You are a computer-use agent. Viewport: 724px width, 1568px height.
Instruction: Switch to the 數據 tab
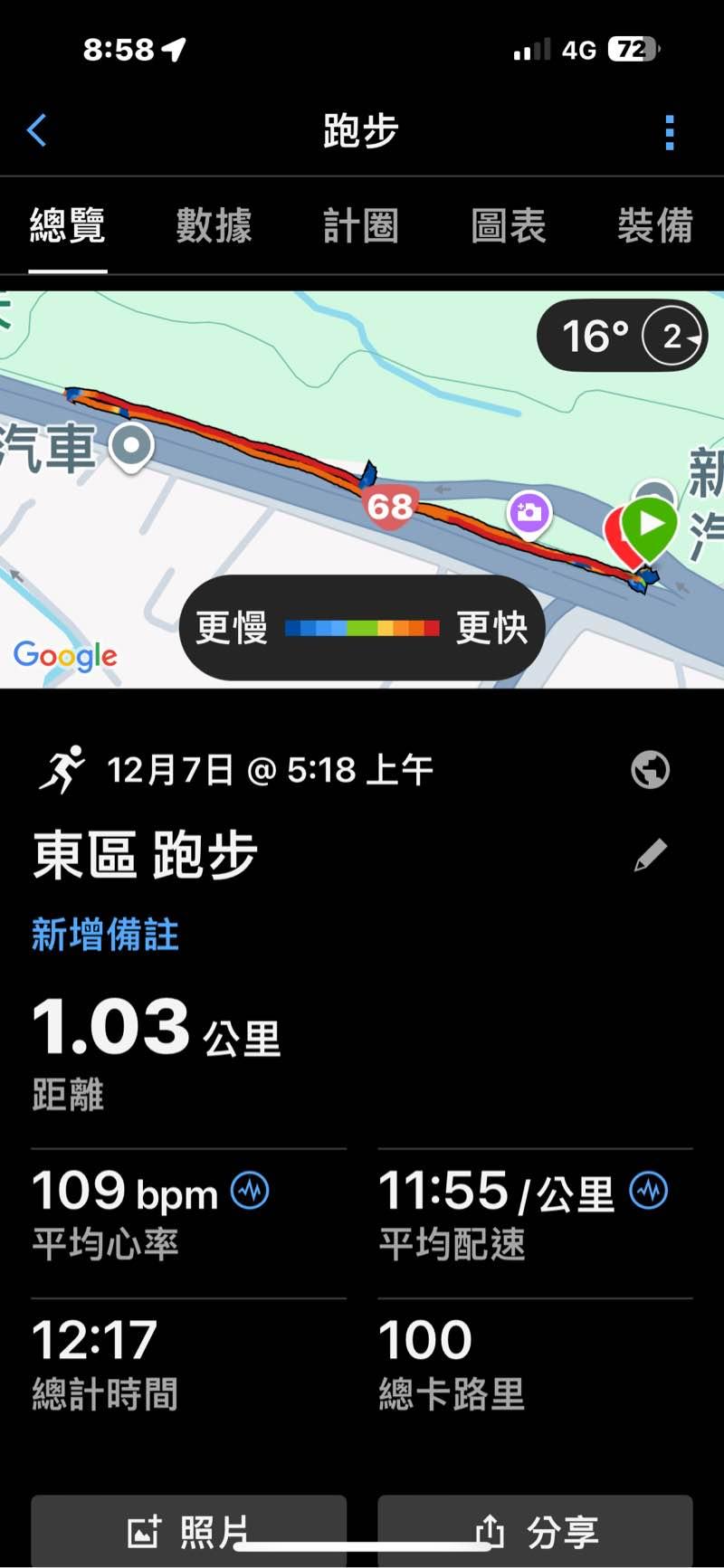(x=214, y=225)
